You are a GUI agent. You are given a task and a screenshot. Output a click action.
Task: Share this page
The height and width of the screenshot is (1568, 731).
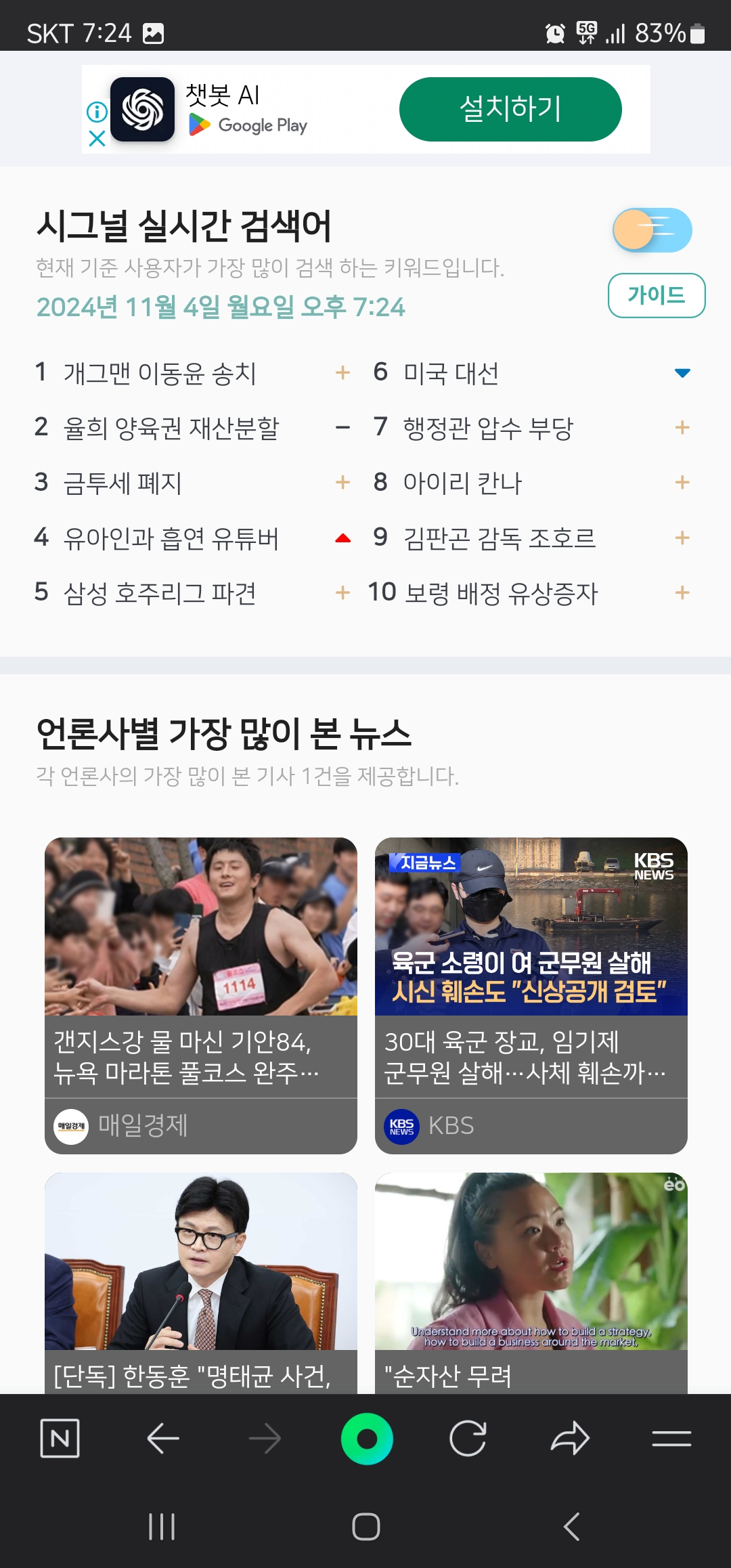pyautogui.click(x=570, y=1438)
